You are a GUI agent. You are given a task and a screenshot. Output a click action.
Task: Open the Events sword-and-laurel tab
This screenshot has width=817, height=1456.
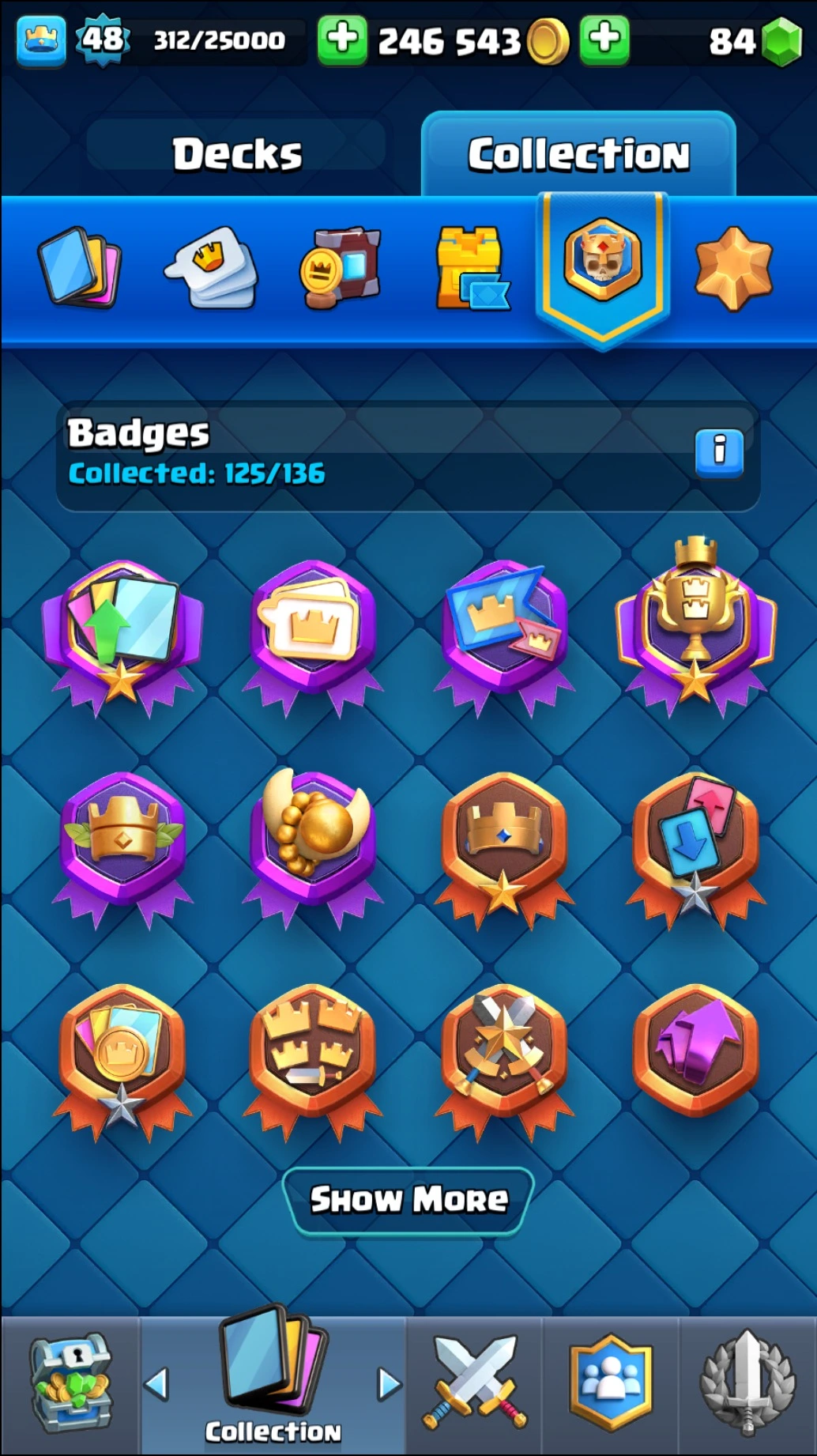coord(747,1383)
